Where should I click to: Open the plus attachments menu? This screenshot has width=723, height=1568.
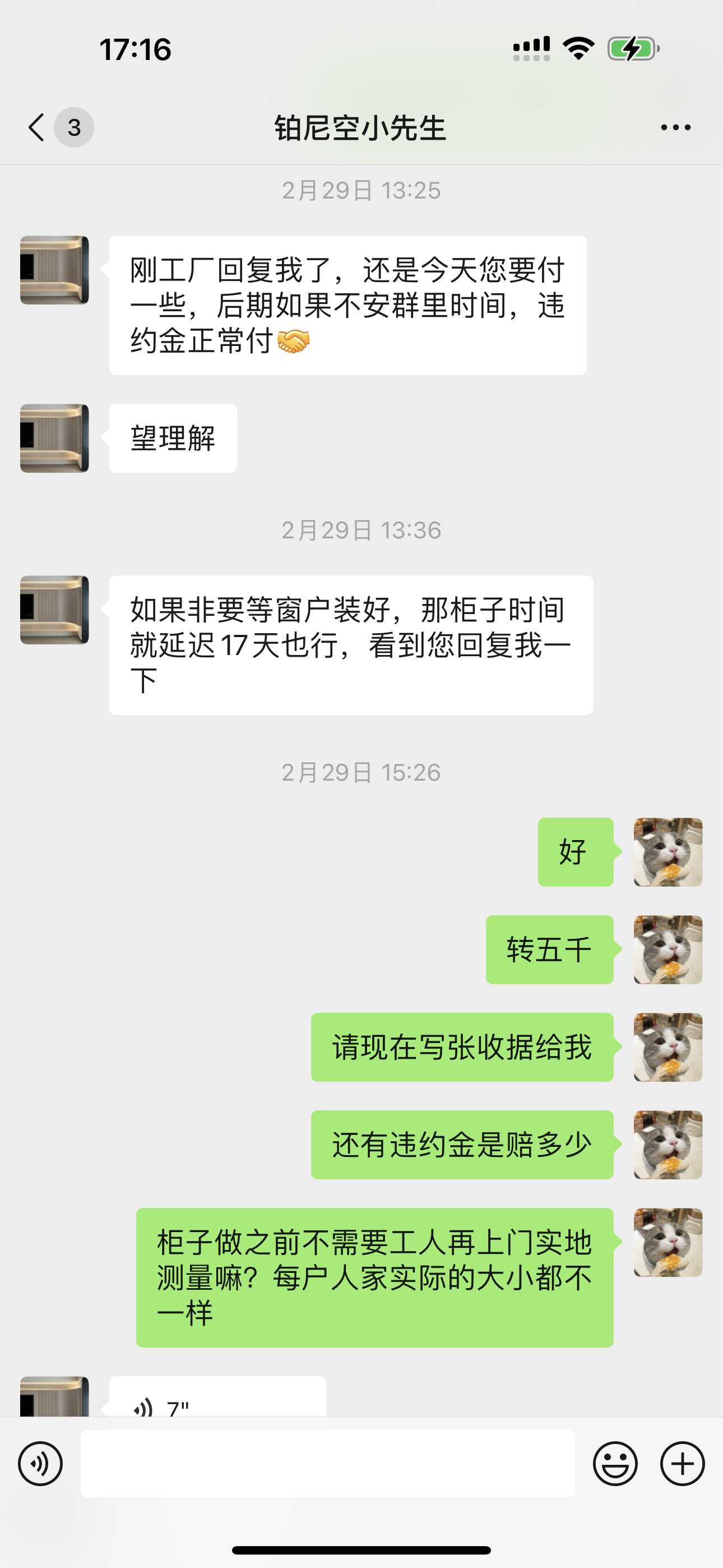point(682,1464)
